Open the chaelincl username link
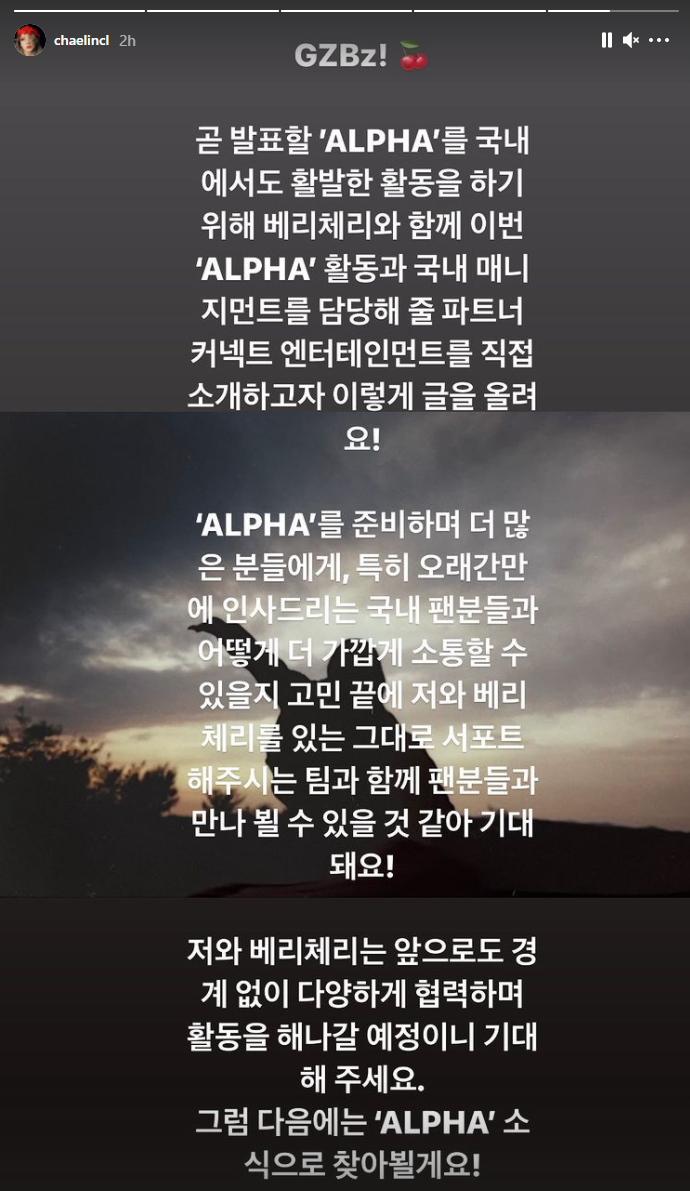 (x=82, y=40)
